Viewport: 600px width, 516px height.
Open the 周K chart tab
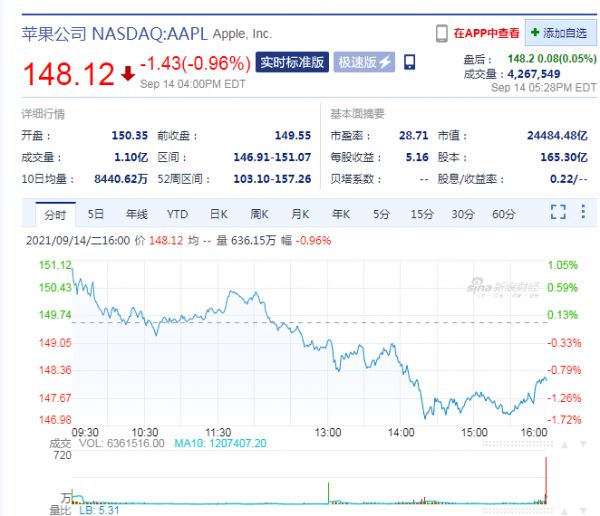click(259, 213)
